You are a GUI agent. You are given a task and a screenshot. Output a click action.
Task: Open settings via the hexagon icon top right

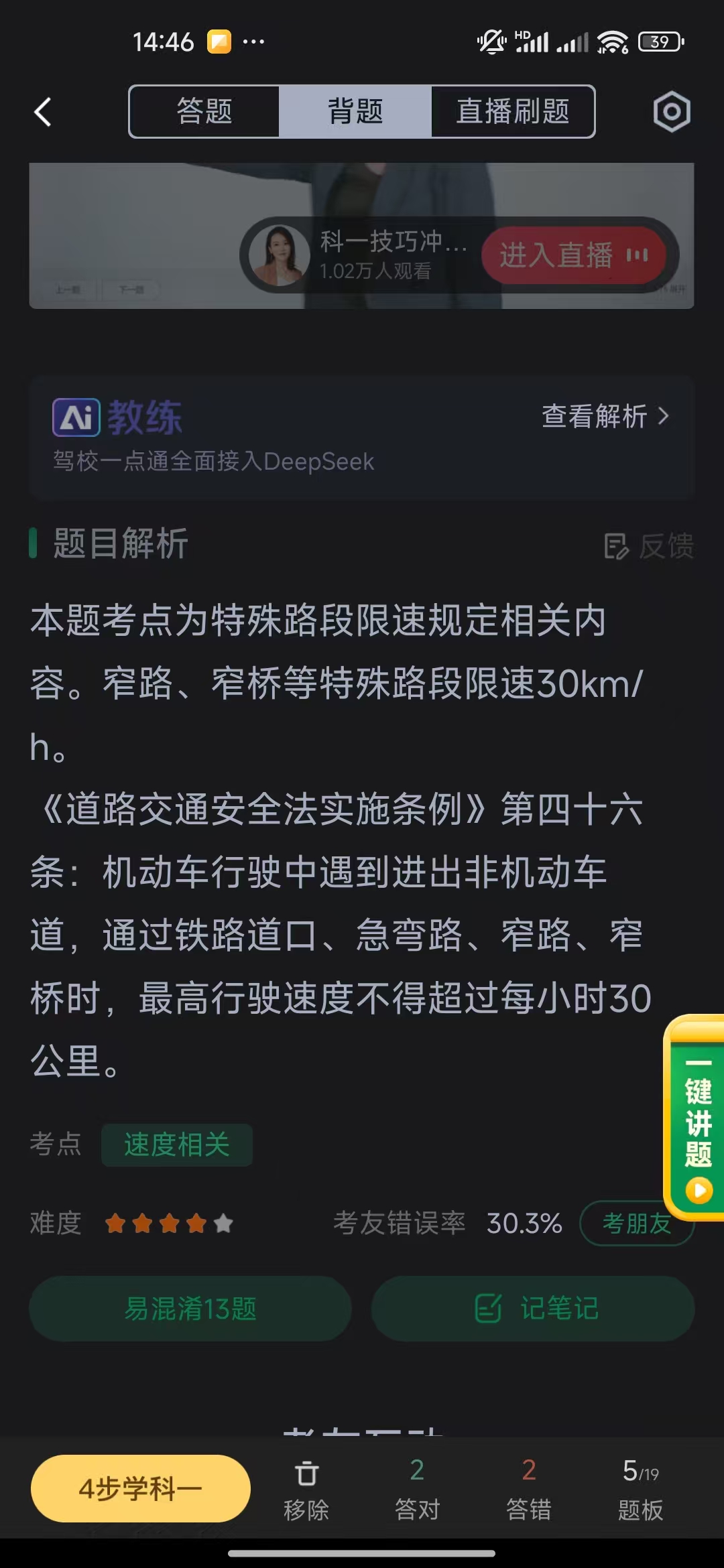point(670,112)
